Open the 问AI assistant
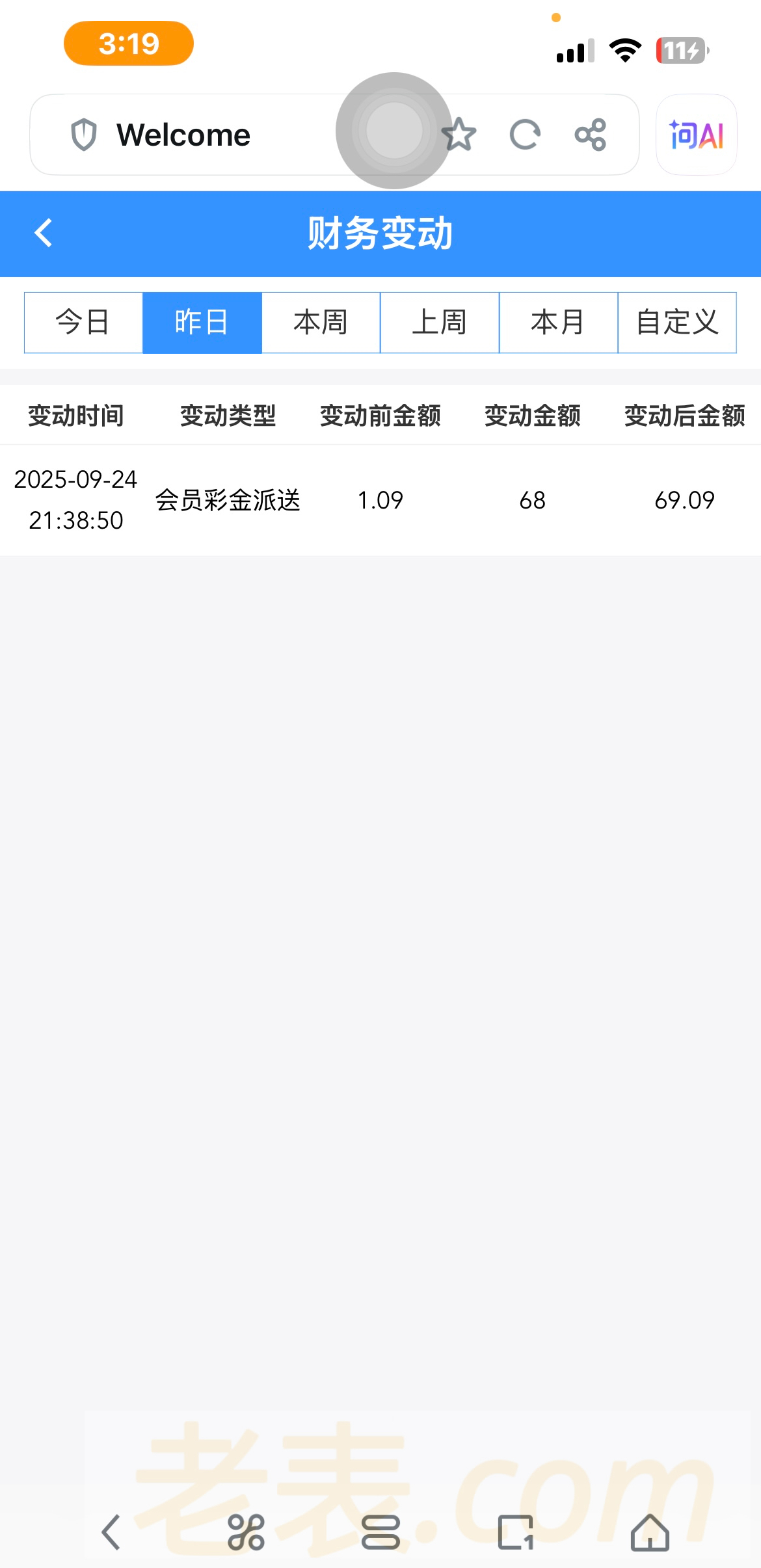Viewport: 761px width, 1568px height. click(696, 135)
